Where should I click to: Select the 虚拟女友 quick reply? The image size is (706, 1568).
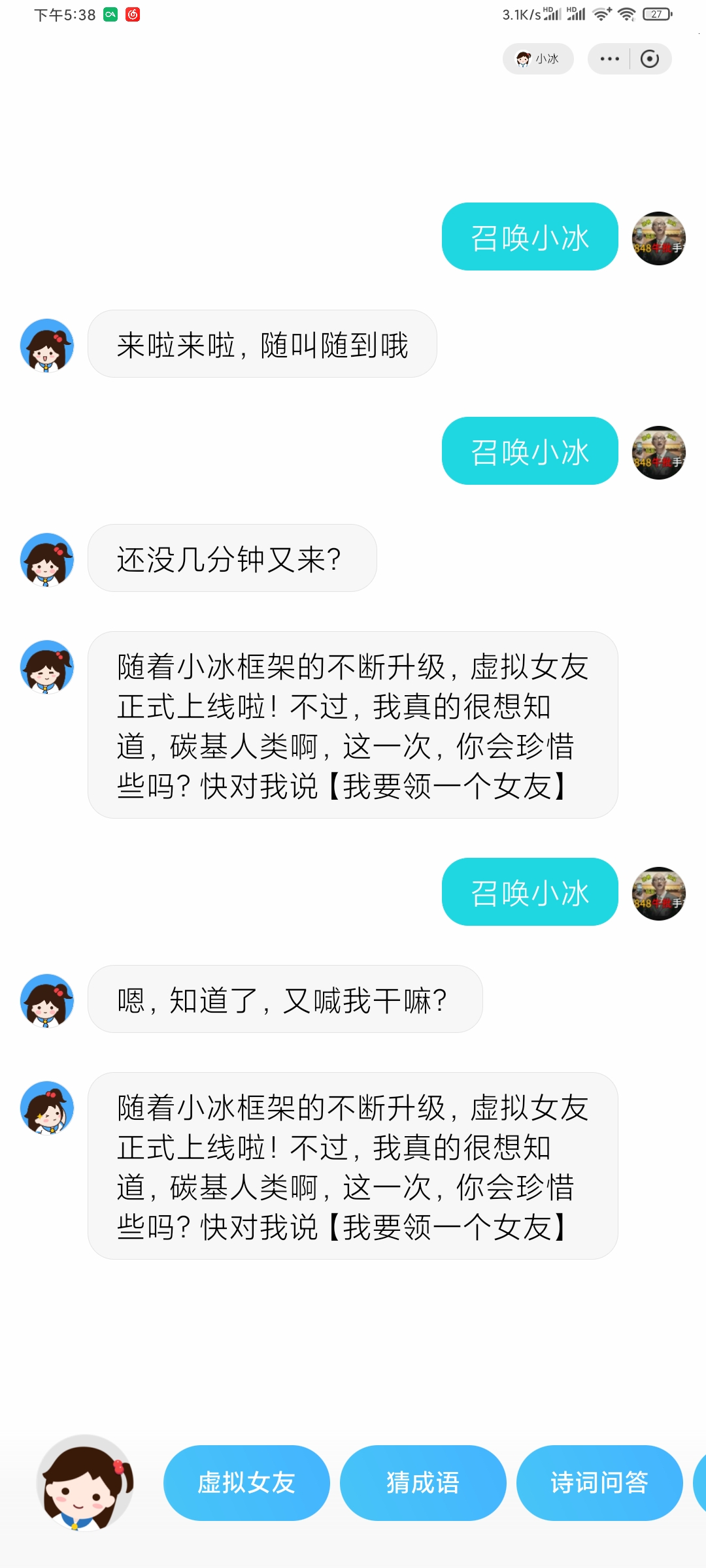point(246,1483)
